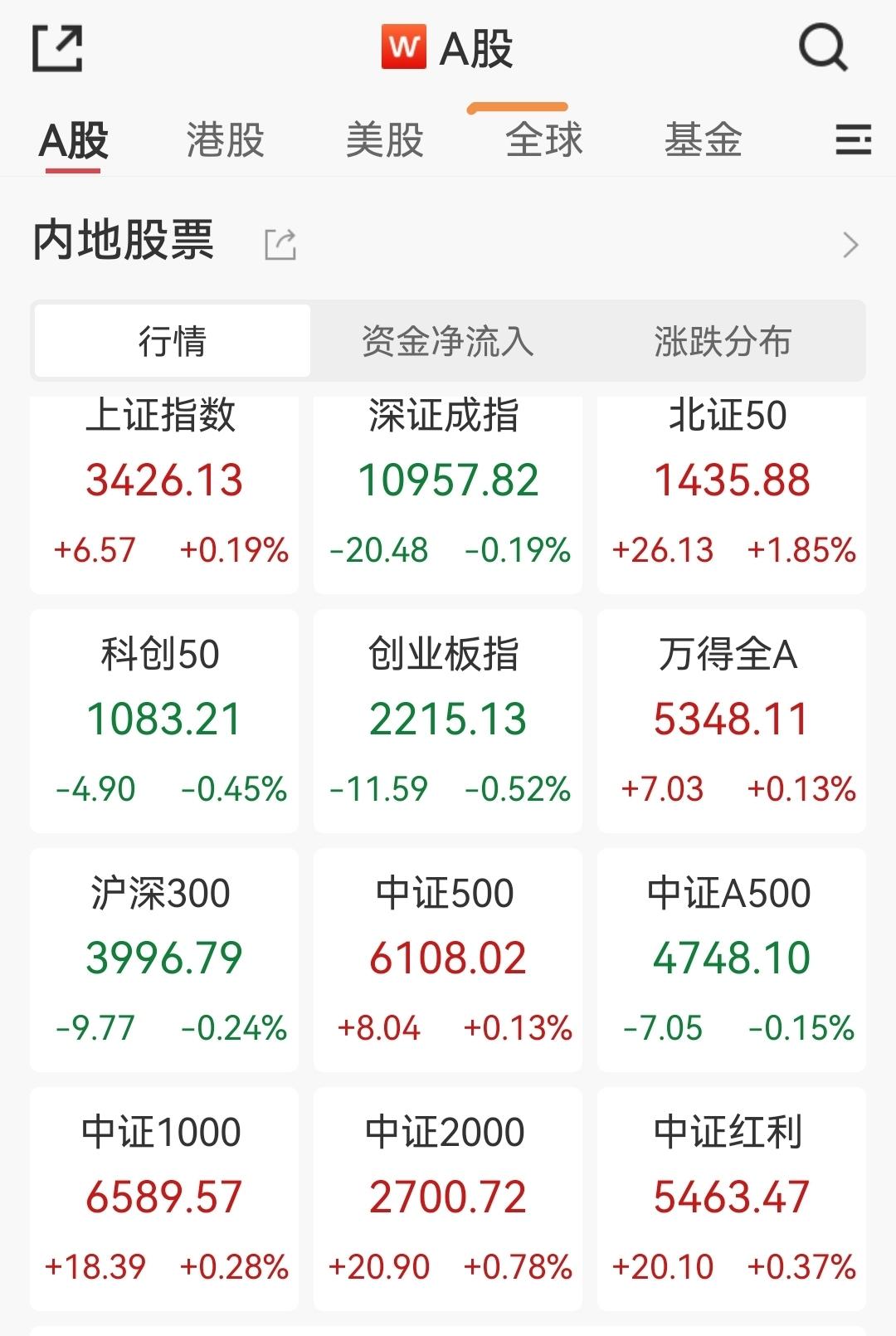Open the 上证指数 index card
896x1336 pixels.
point(163,490)
